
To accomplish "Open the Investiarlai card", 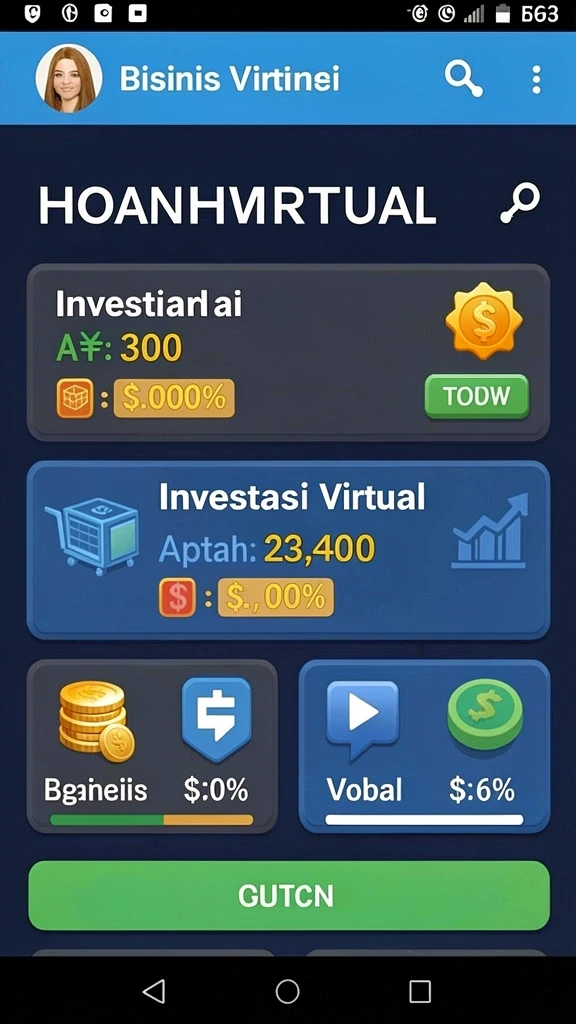I will [x=288, y=353].
